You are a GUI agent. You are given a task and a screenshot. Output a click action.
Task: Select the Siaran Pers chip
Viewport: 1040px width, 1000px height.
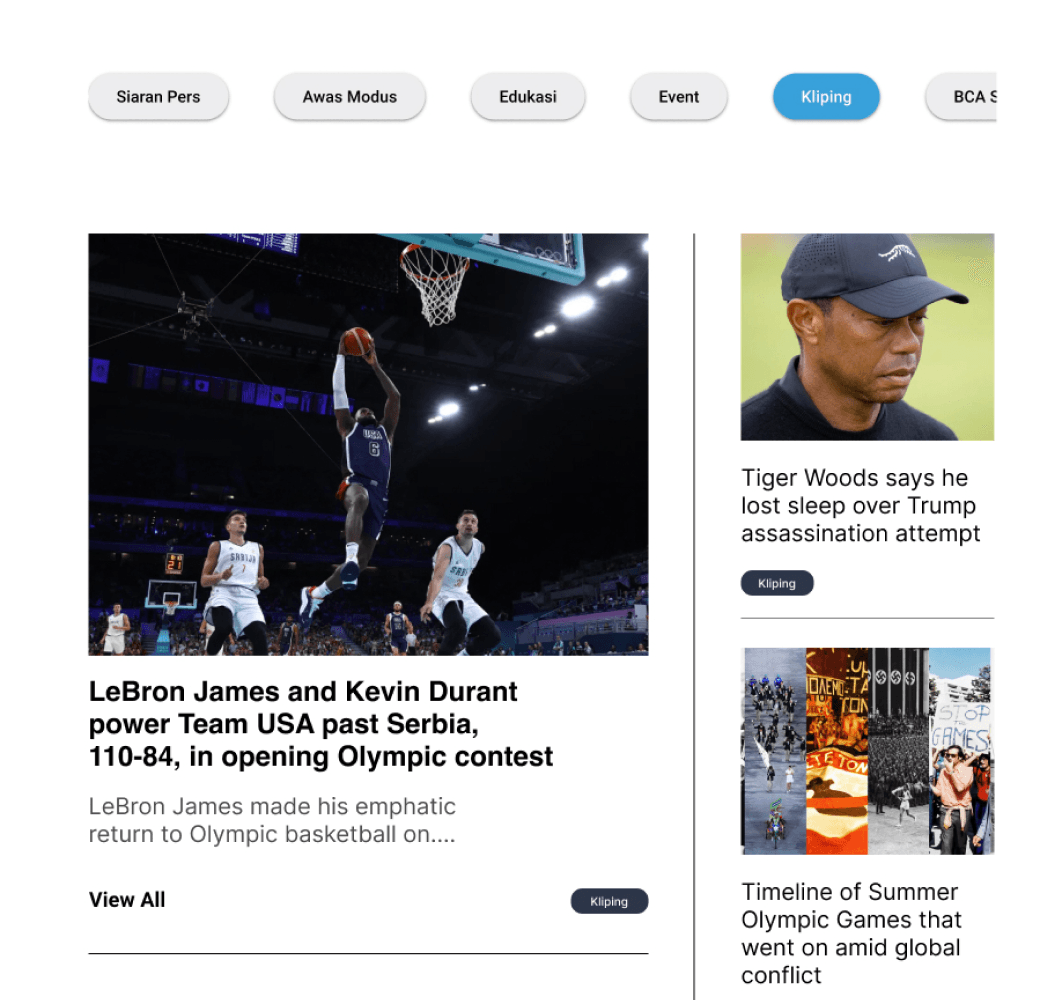click(x=159, y=97)
